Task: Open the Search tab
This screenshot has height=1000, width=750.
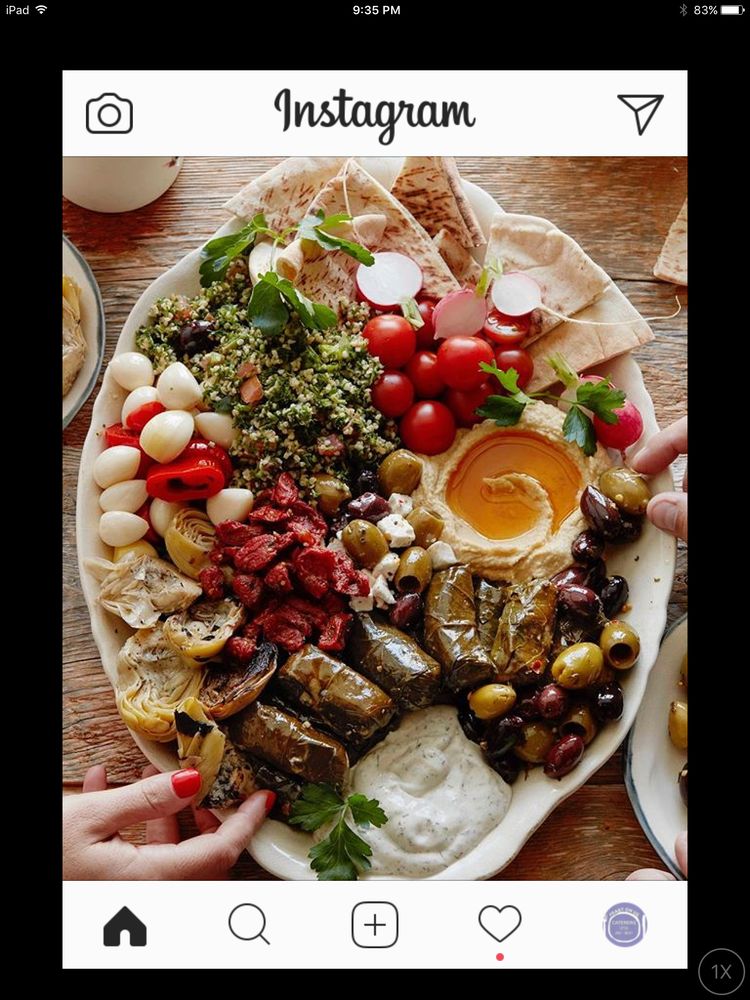Action: (x=249, y=924)
